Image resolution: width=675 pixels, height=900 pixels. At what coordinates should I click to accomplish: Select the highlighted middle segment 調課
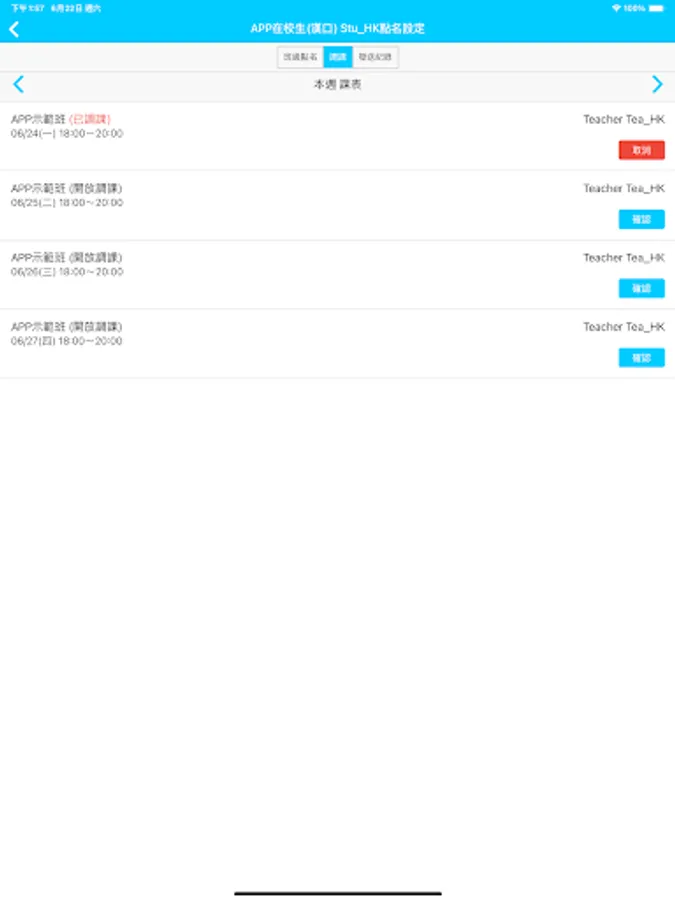click(x=338, y=57)
